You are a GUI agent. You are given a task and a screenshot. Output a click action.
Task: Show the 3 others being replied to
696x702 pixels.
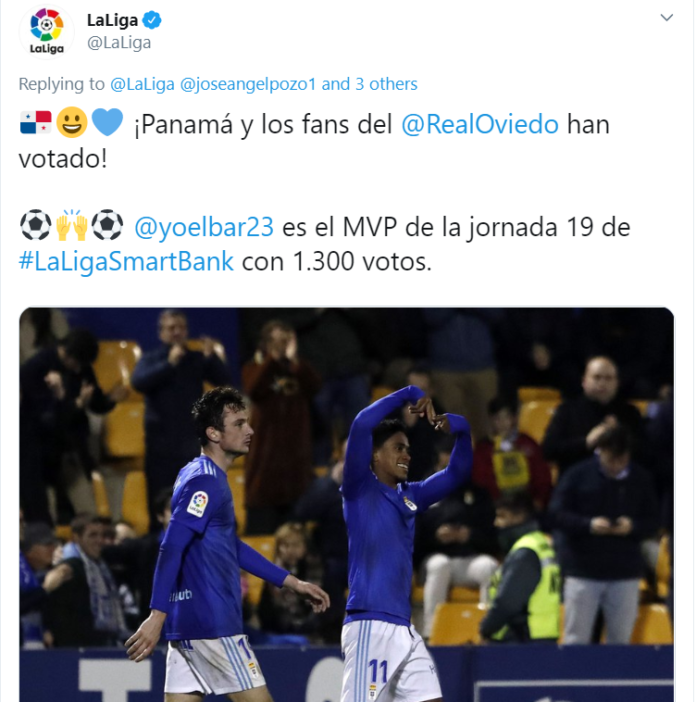coord(384,84)
